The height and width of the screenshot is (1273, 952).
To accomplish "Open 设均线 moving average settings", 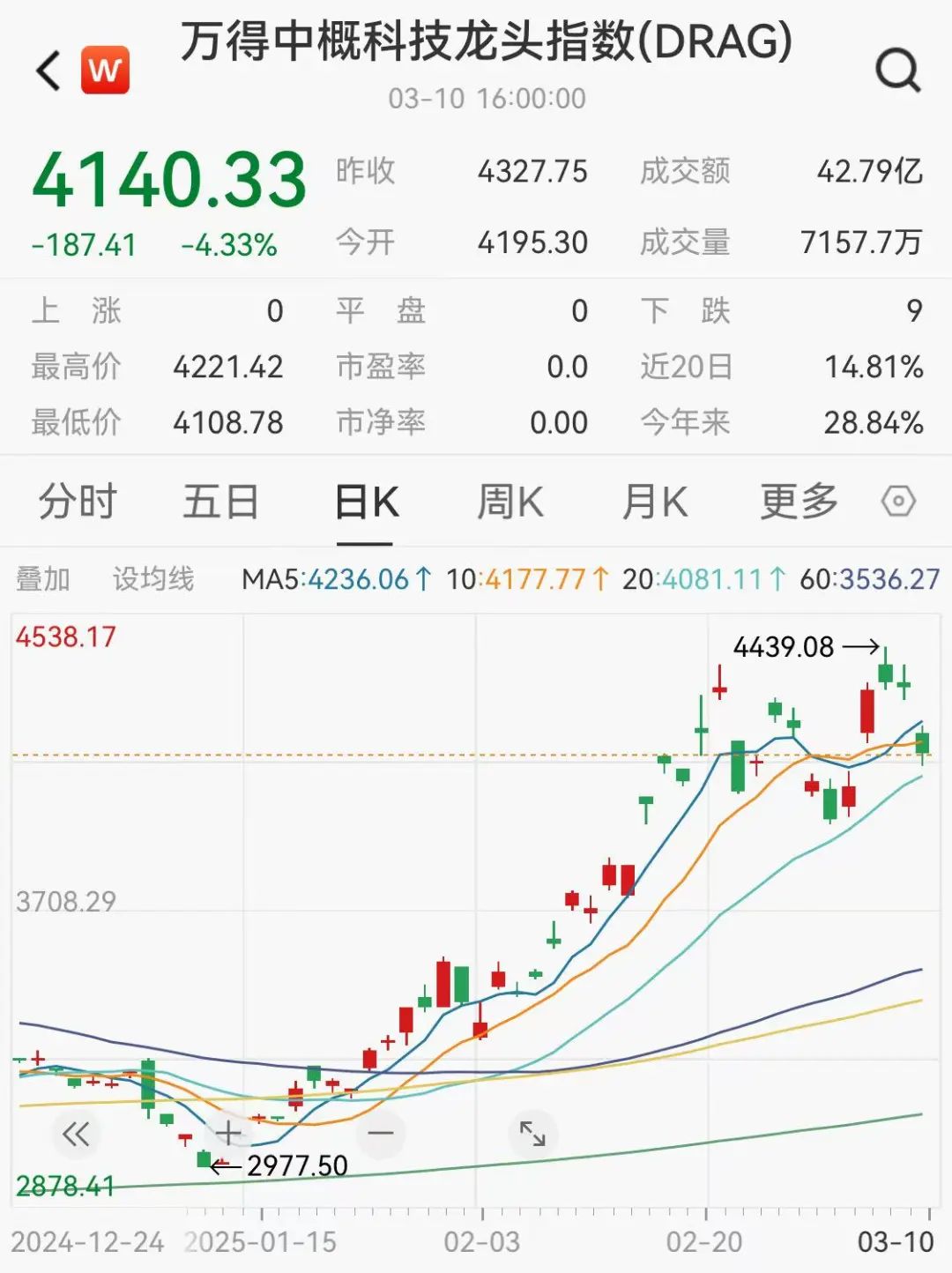I will pos(153,579).
